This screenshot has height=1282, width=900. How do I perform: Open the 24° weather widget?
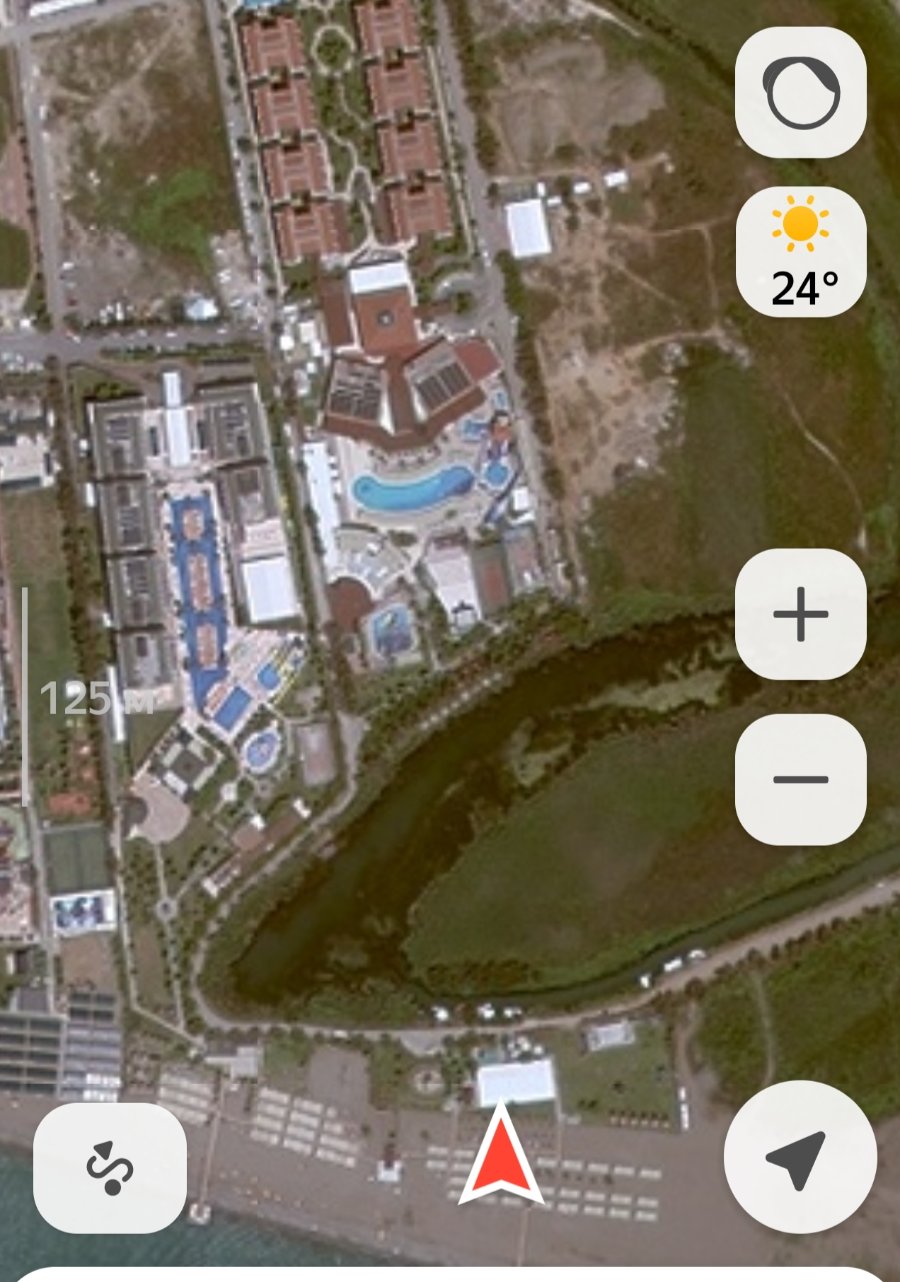tap(800, 251)
